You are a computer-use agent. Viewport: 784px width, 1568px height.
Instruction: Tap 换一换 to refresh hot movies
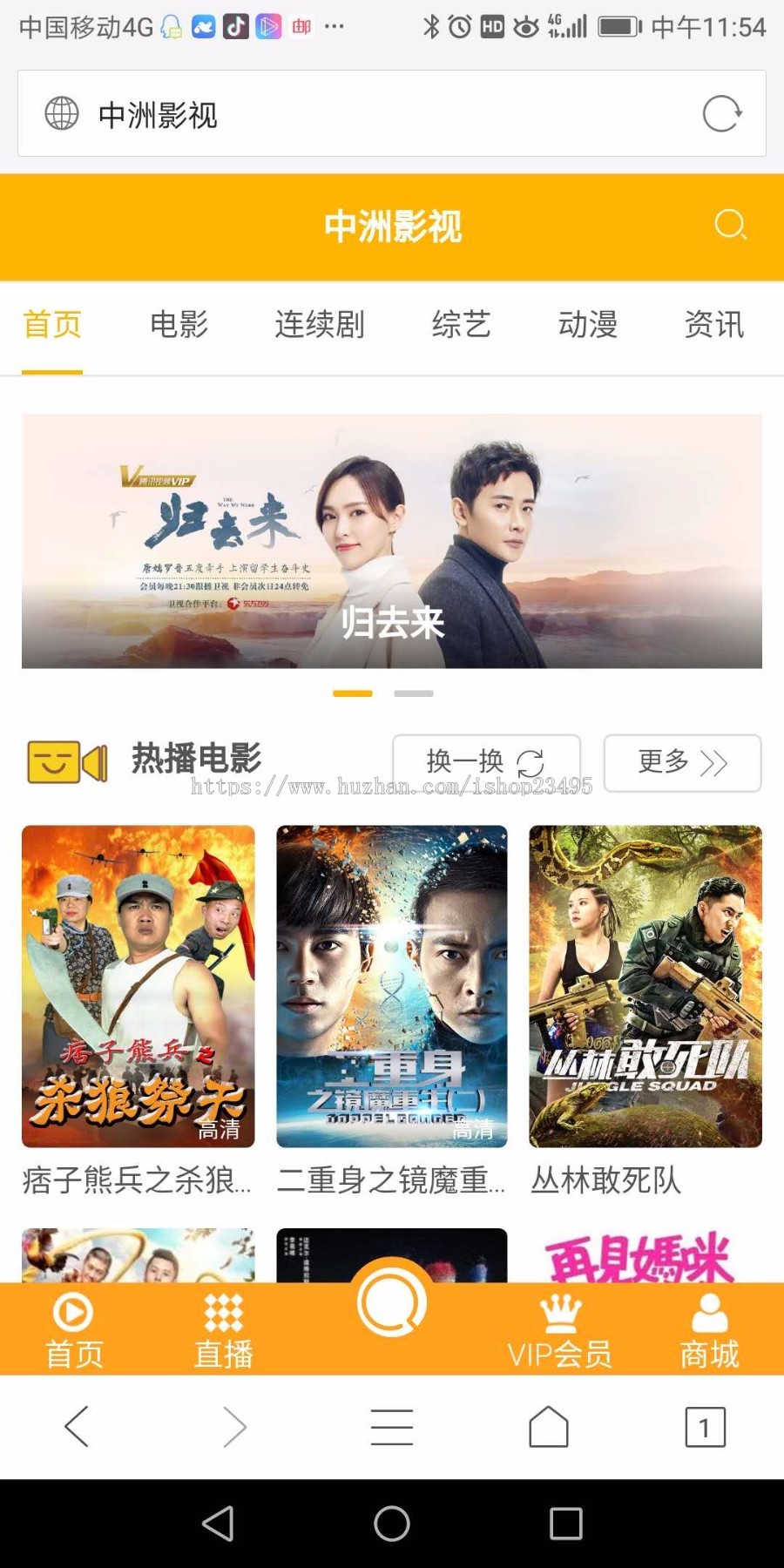point(486,762)
